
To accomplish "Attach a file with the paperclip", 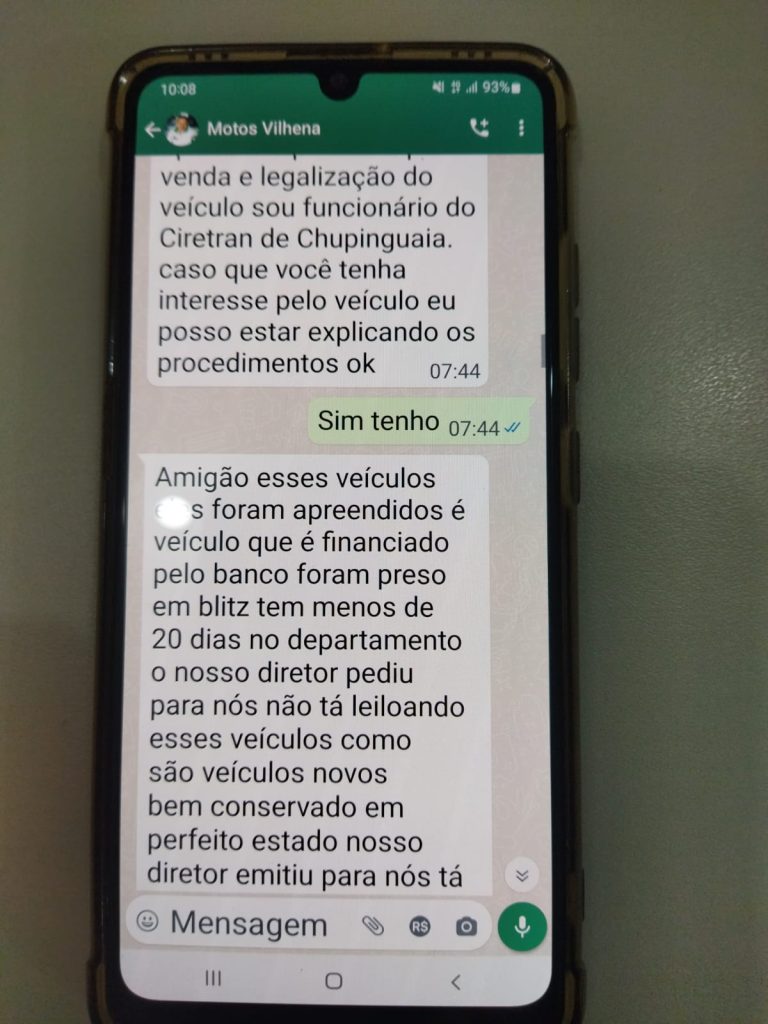I will [x=373, y=926].
